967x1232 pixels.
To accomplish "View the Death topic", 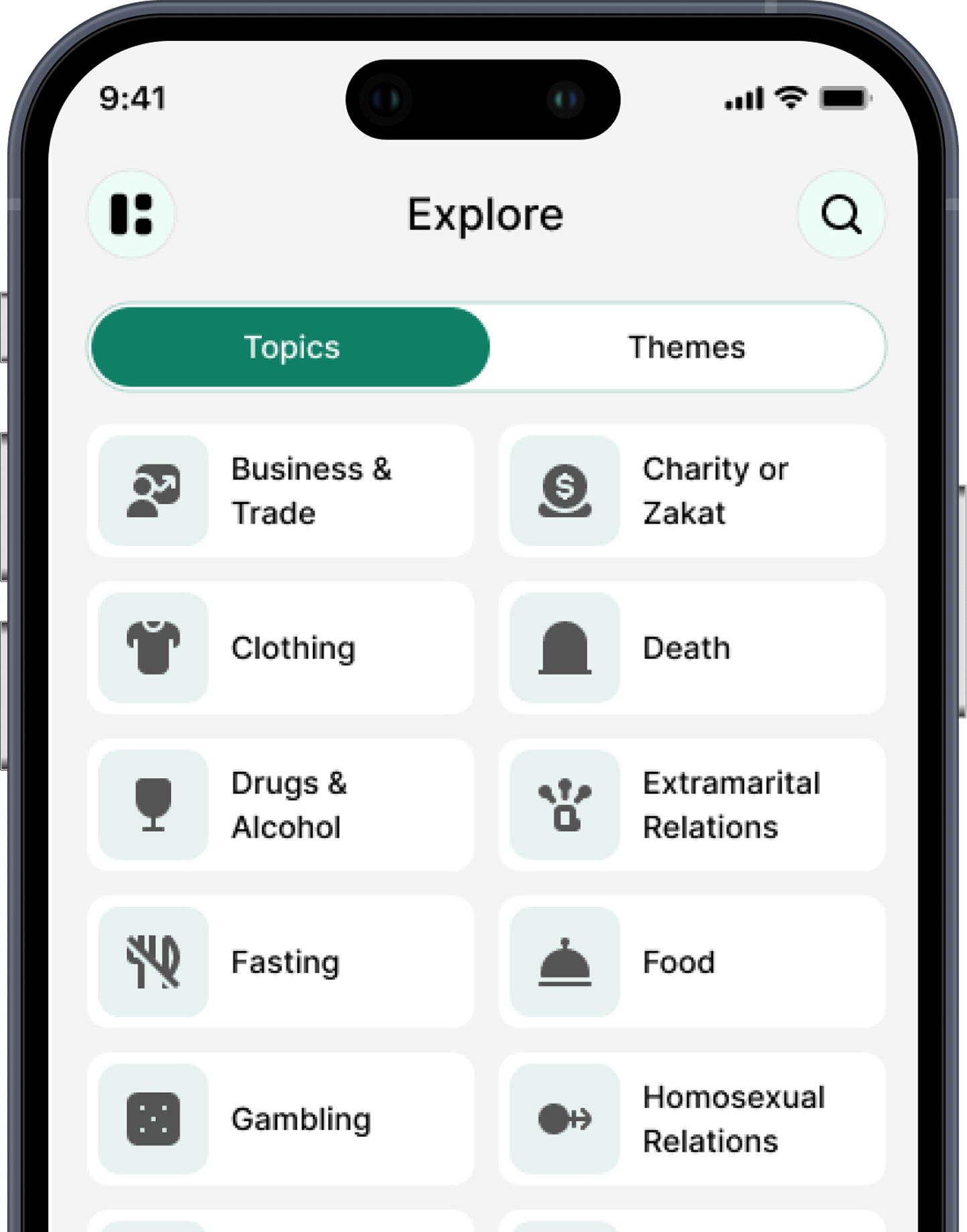I will point(692,647).
